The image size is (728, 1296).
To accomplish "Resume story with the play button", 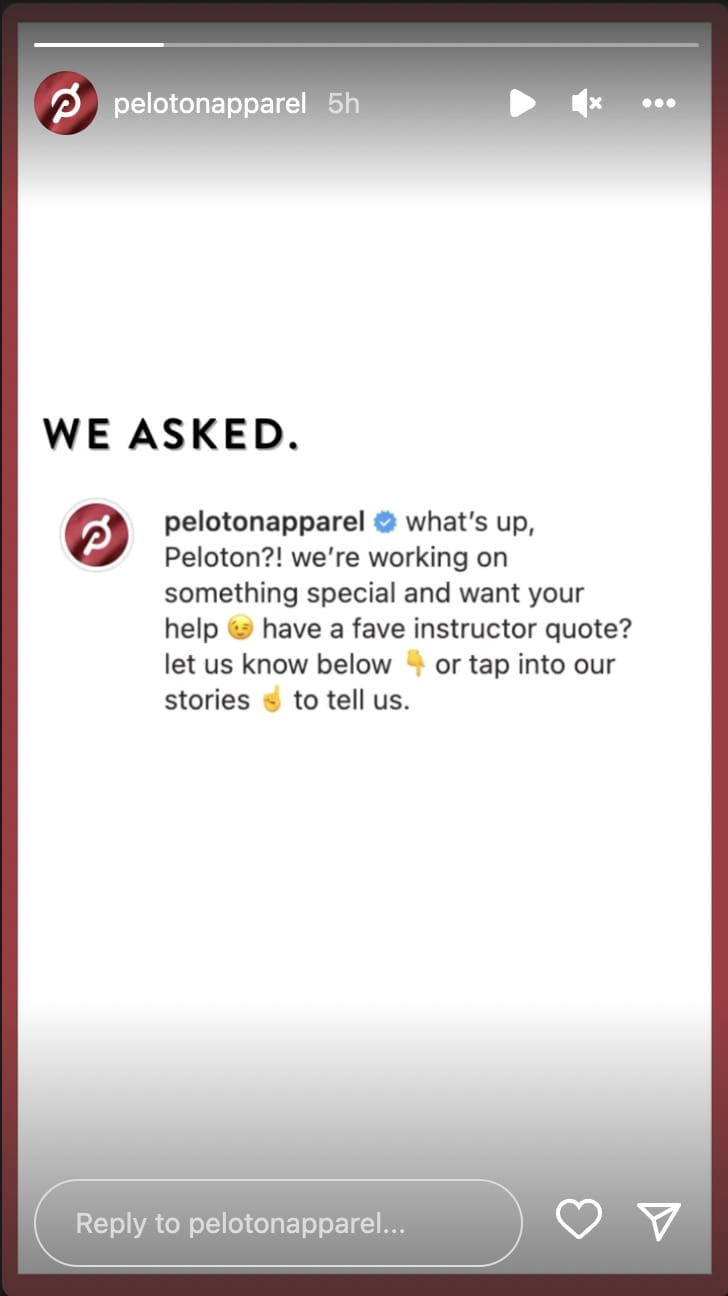I will (522, 103).
